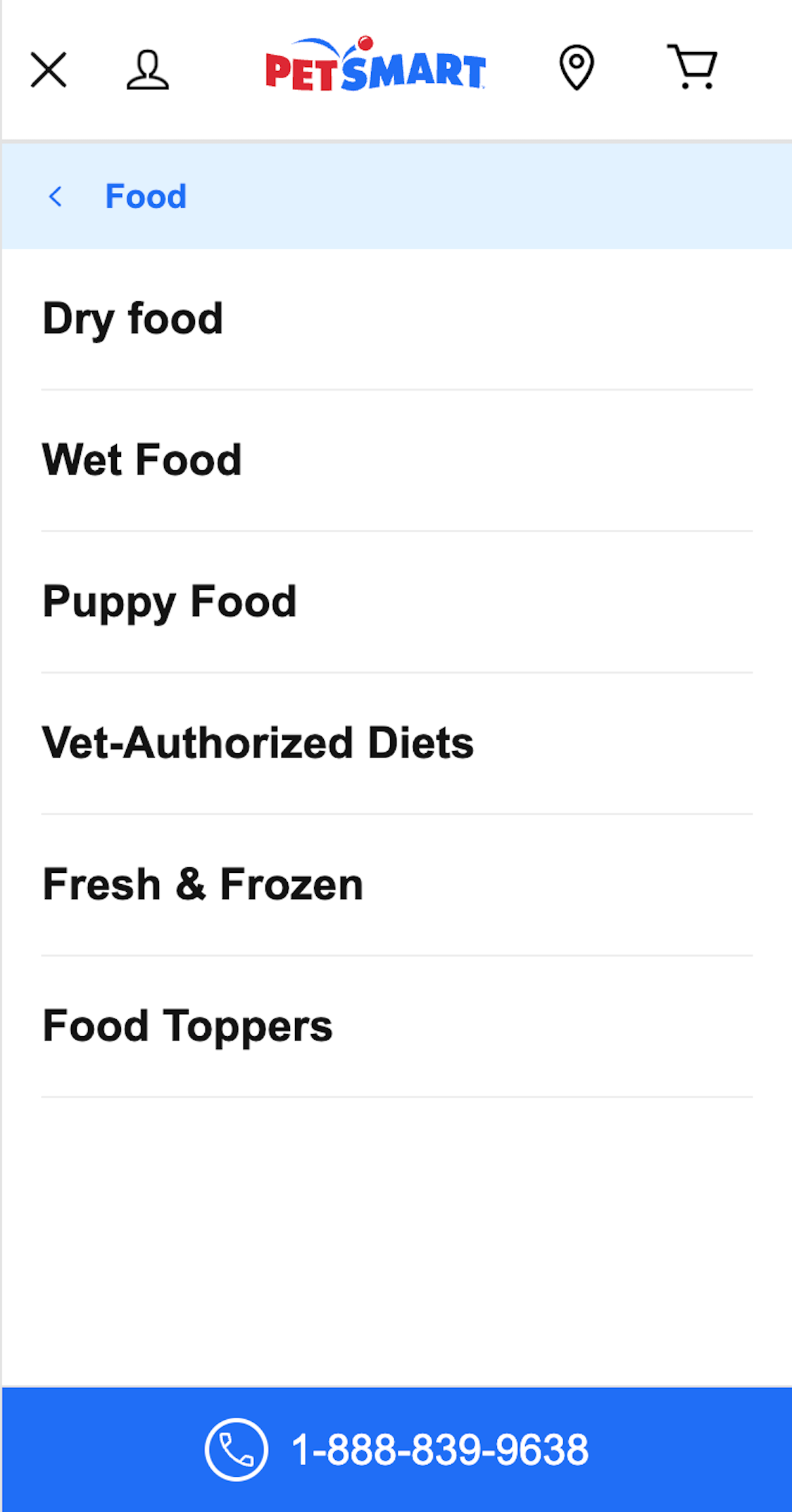Click the Food breadcrumb label

click(146, 196)
